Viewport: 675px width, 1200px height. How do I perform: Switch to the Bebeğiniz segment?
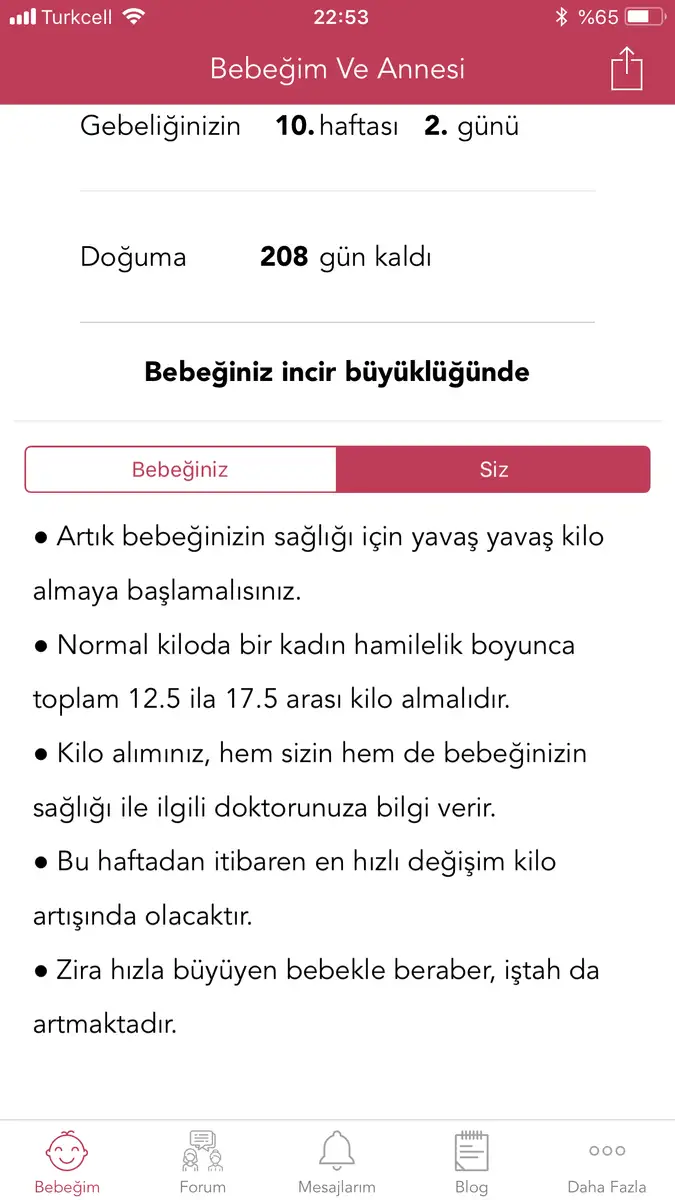click(181, 469)
